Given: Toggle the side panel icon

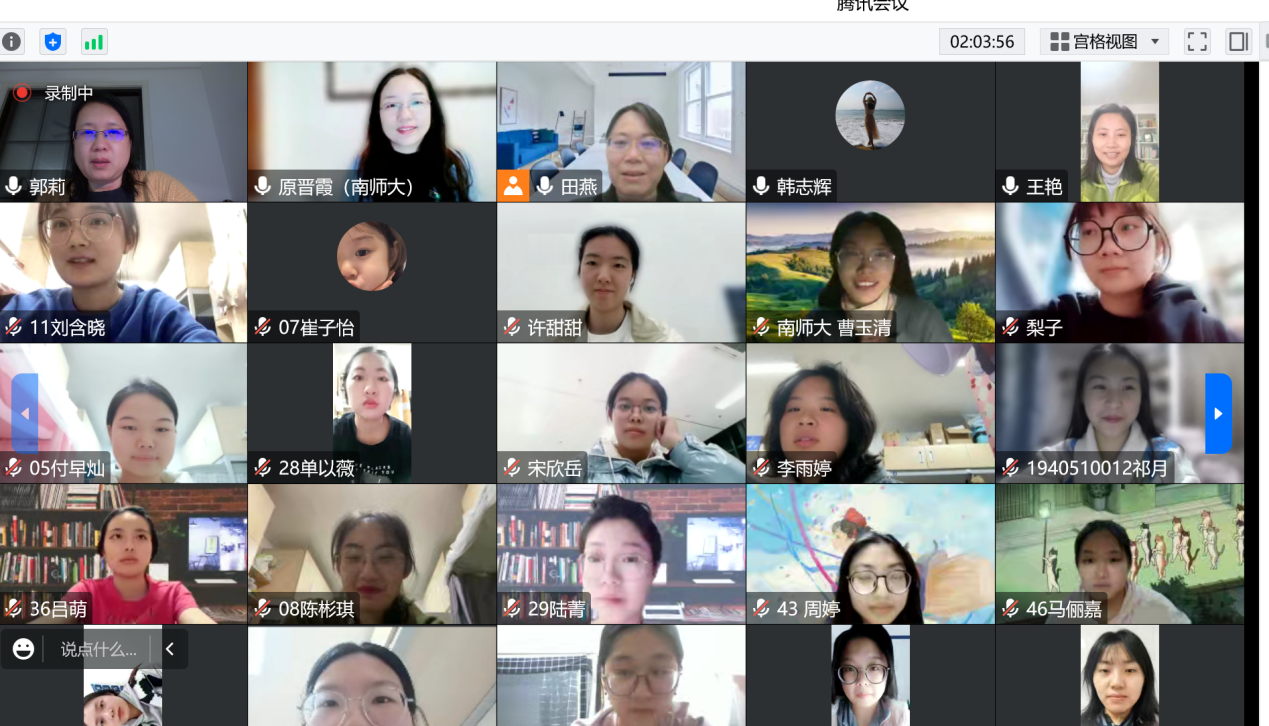Looking at the screenshot, I should point(1238,42).
